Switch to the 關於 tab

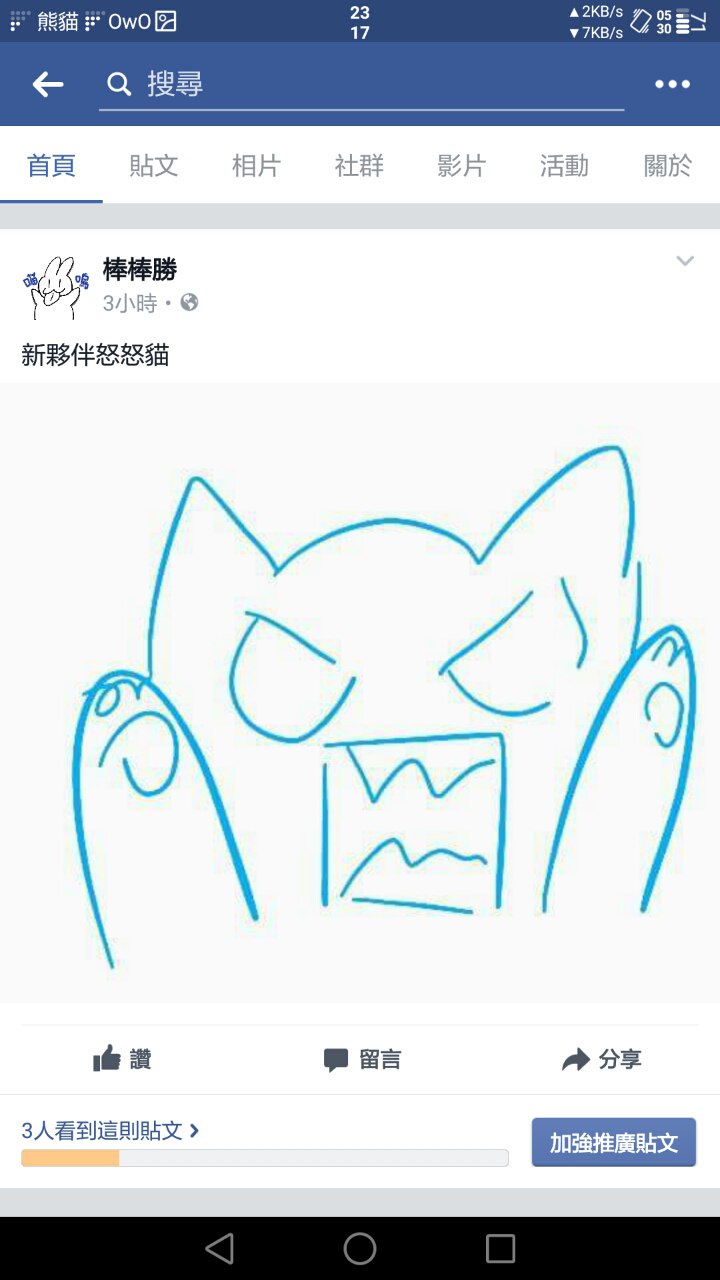667,166
